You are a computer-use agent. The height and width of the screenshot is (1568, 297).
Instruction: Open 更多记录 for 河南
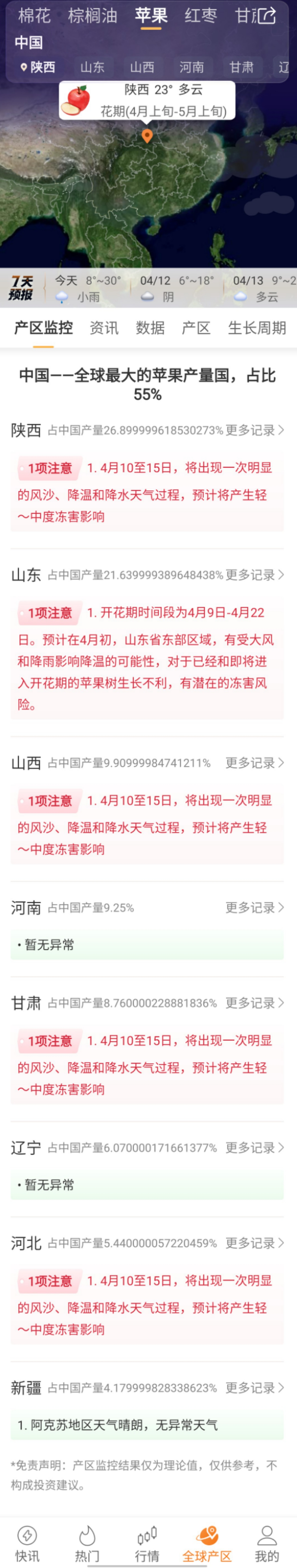pos(254,908)
